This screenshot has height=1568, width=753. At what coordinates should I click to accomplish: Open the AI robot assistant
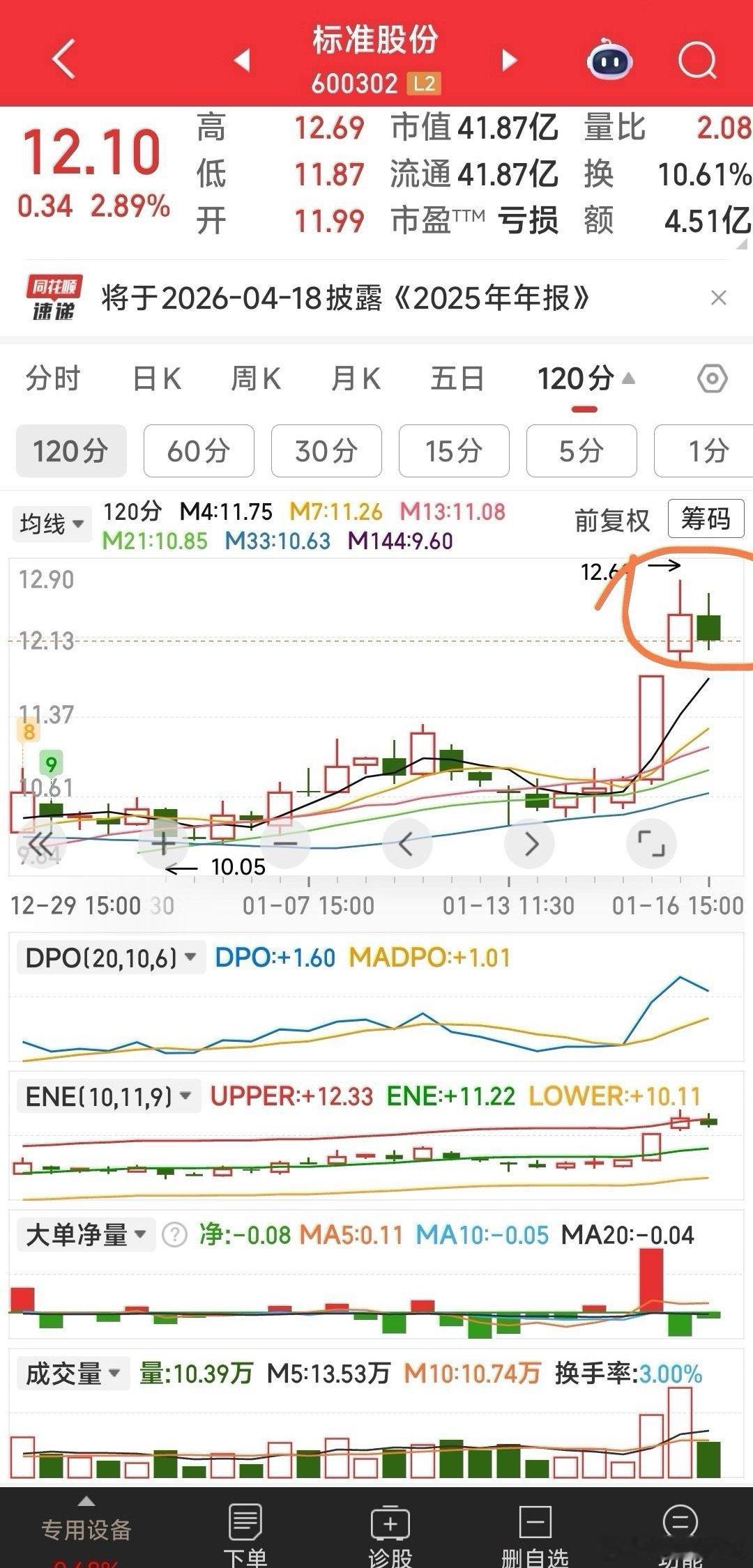[x=609, y=60]
